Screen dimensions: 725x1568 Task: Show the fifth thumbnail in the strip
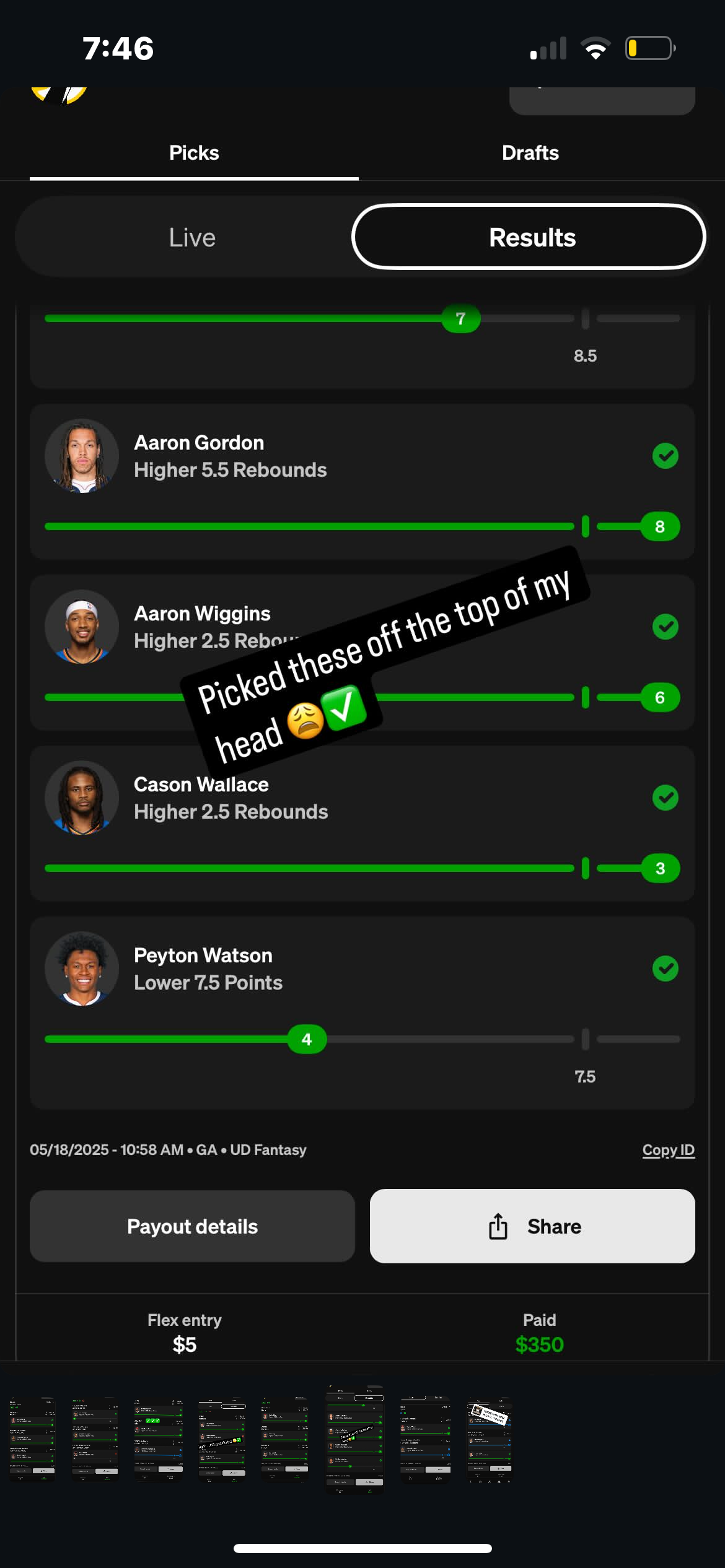[285, 1439]
